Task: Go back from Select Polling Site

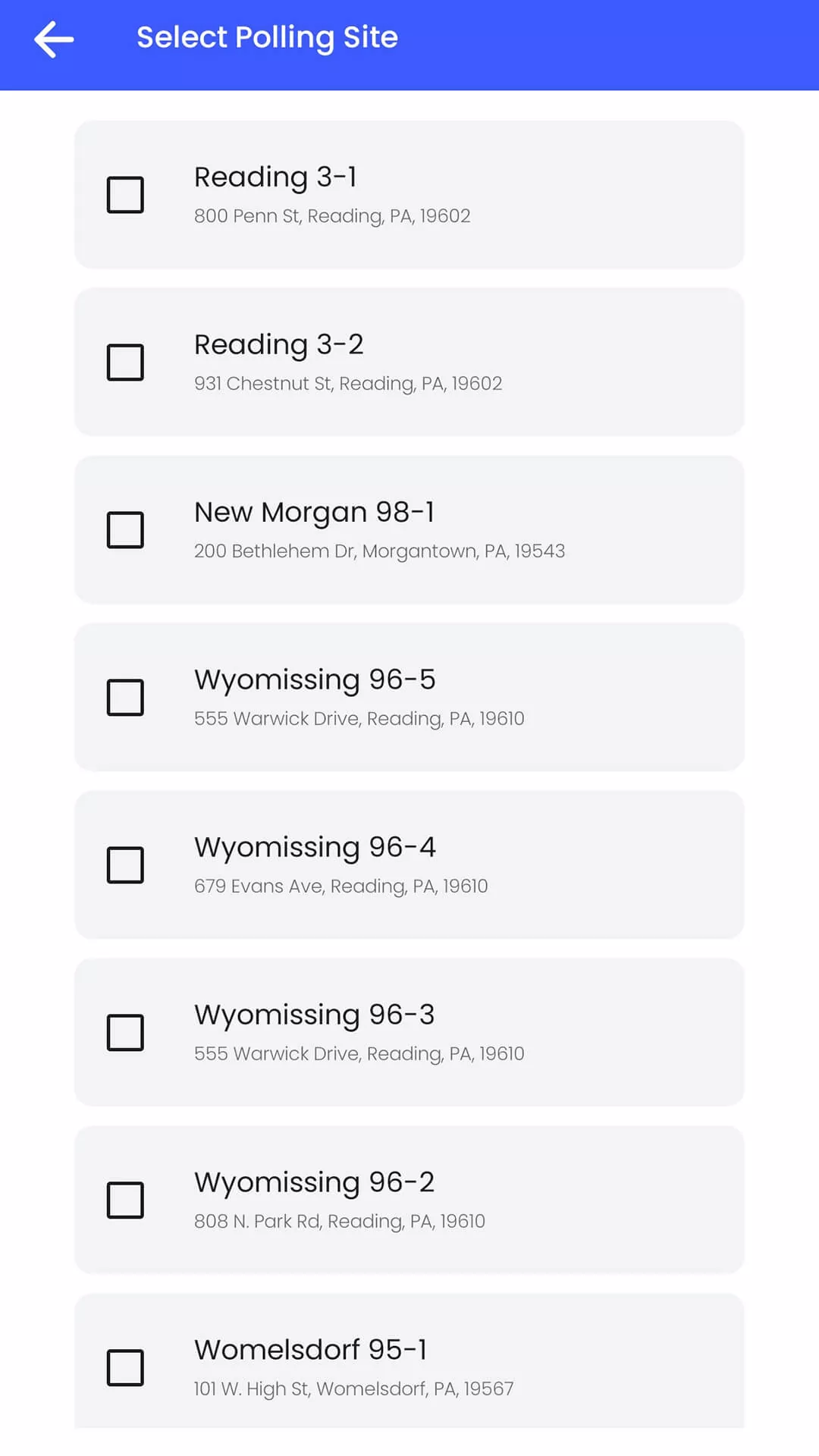Action: 54,39
